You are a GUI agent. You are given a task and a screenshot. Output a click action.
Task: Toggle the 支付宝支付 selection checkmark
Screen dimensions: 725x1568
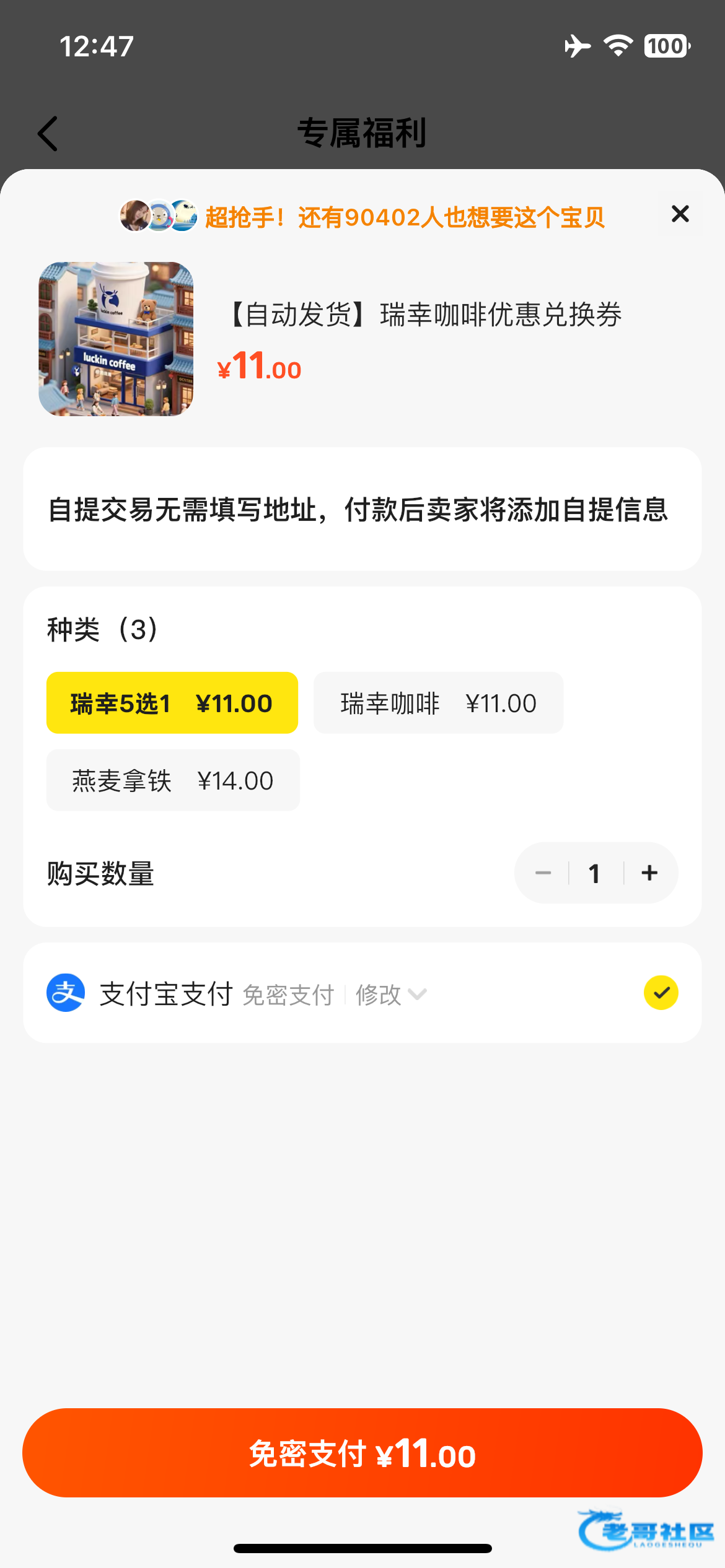(x=661, y=993)
